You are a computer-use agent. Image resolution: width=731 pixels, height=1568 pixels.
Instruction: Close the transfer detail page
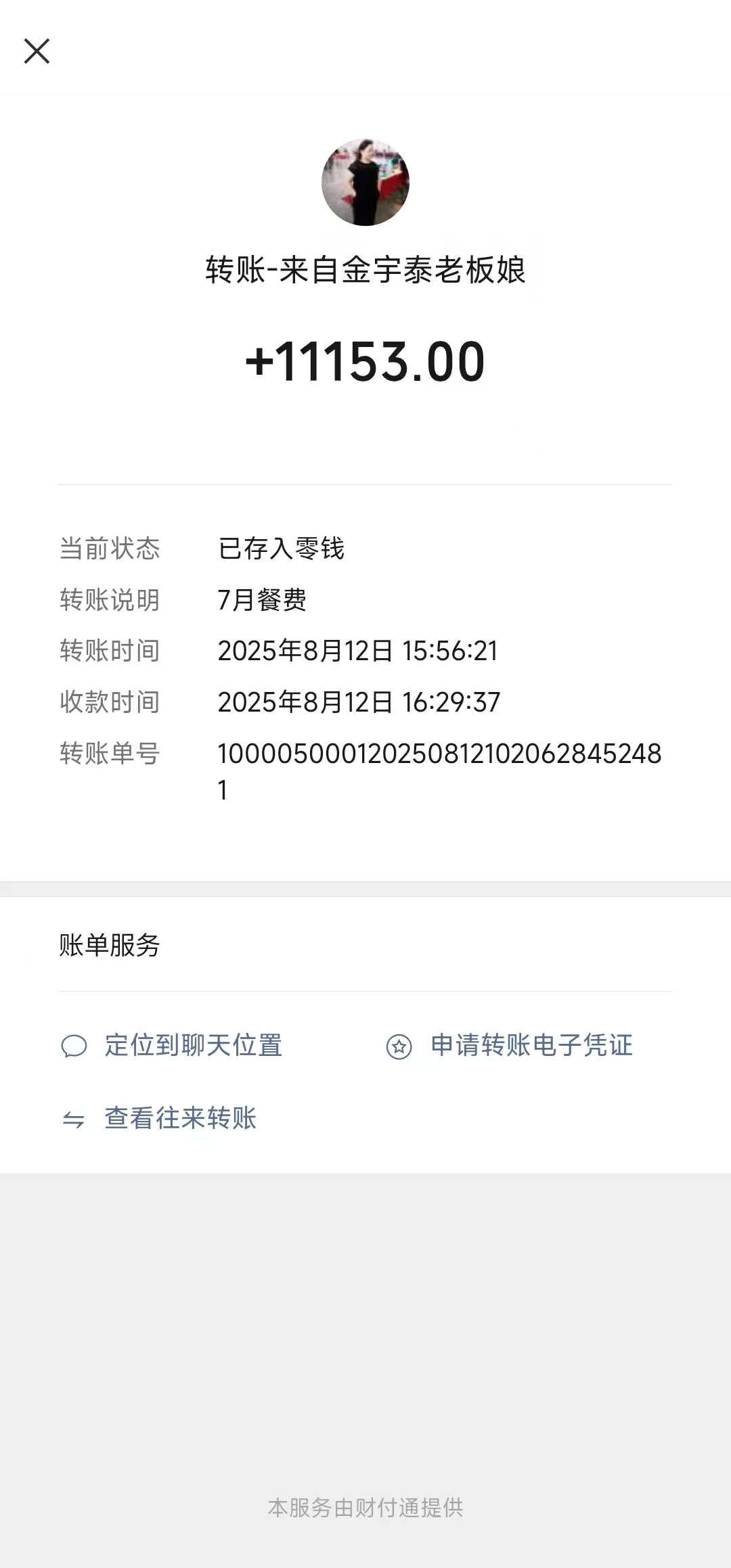(x=37, y=51)
